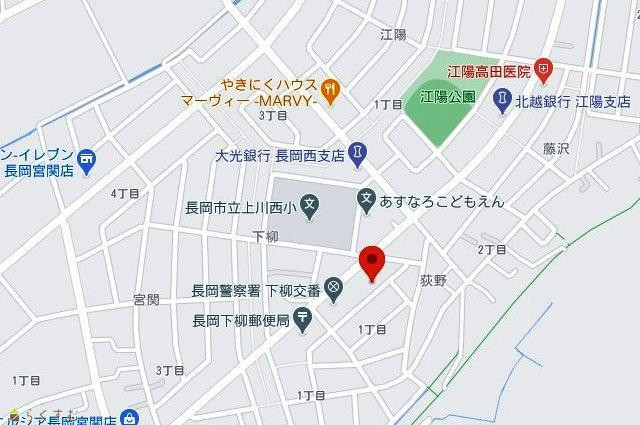
Task: Open あすなろこどもえん school marker
Action: tap(367, 201)
